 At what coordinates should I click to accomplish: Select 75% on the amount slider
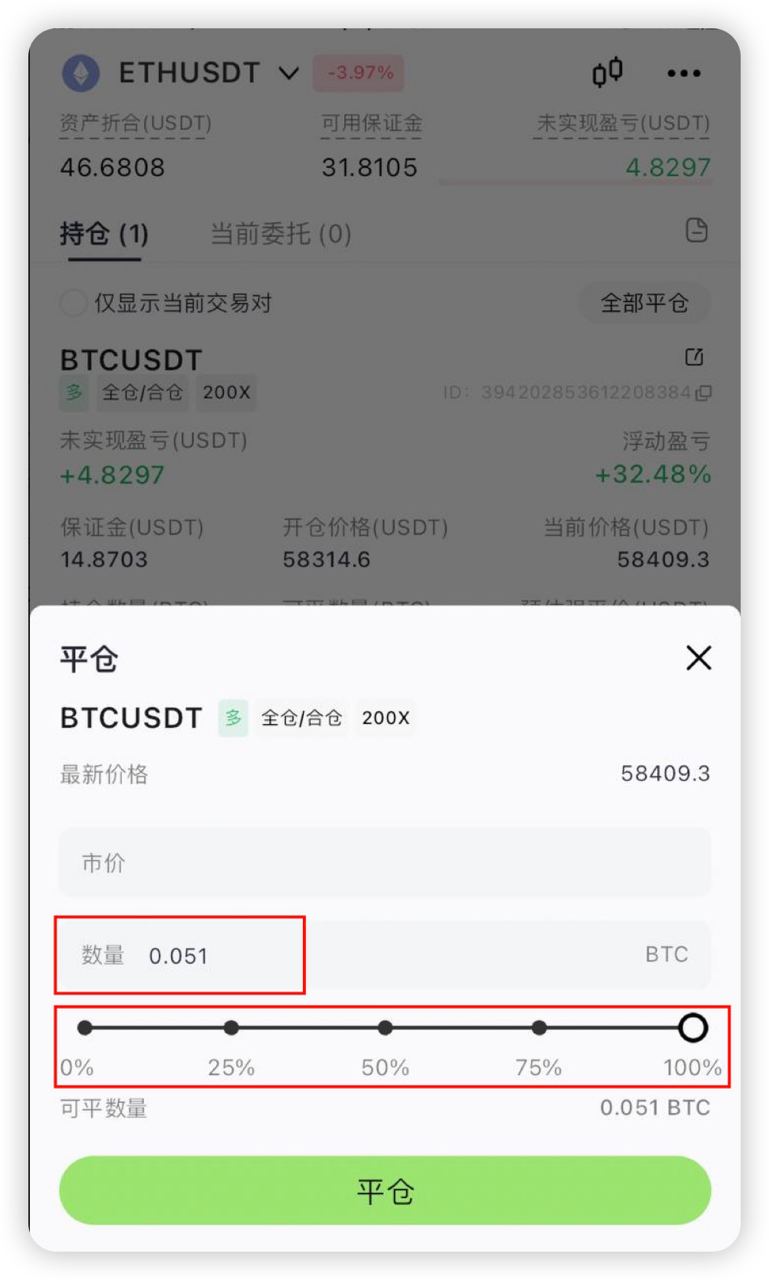(x=539, y=1028)
